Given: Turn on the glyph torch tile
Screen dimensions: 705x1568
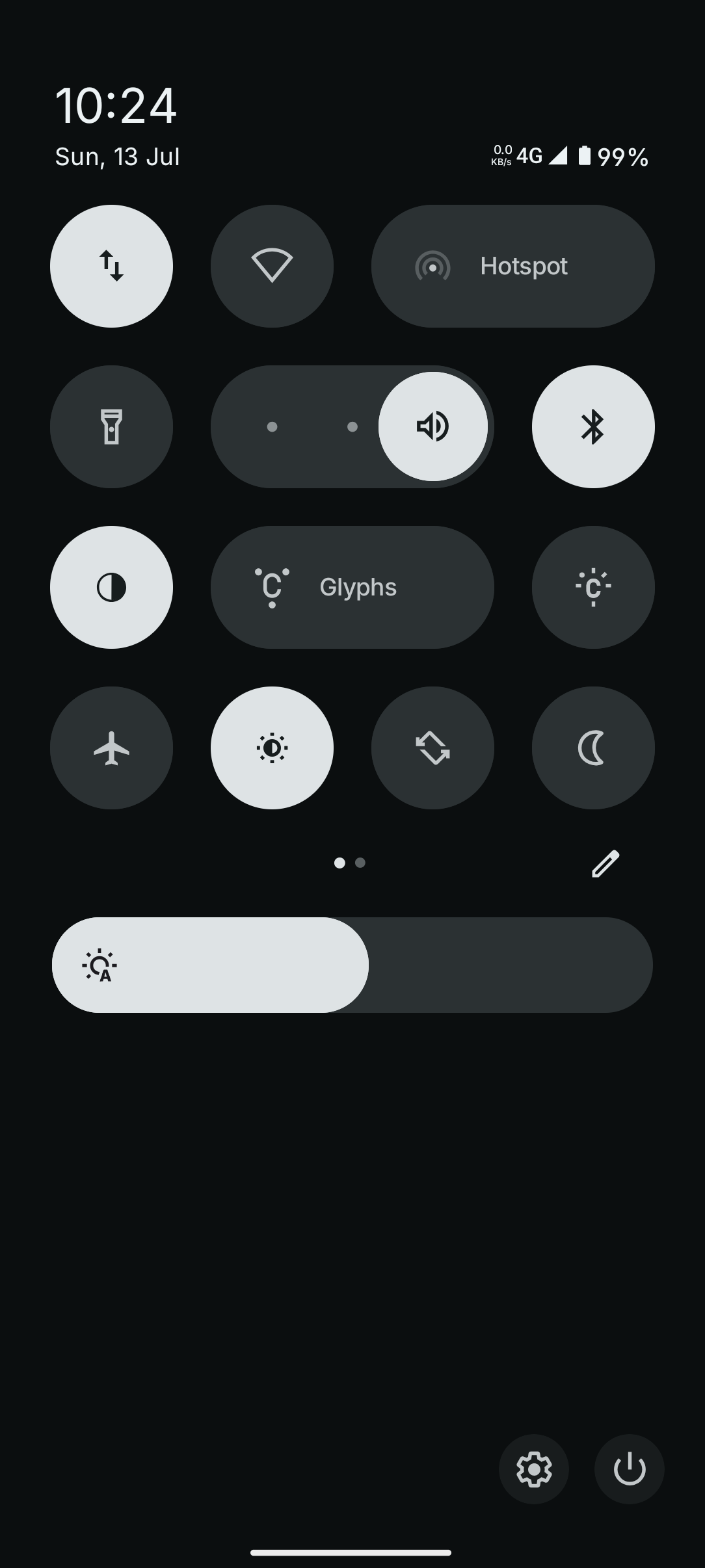Looking at the screenshot, I should point(593,587).
